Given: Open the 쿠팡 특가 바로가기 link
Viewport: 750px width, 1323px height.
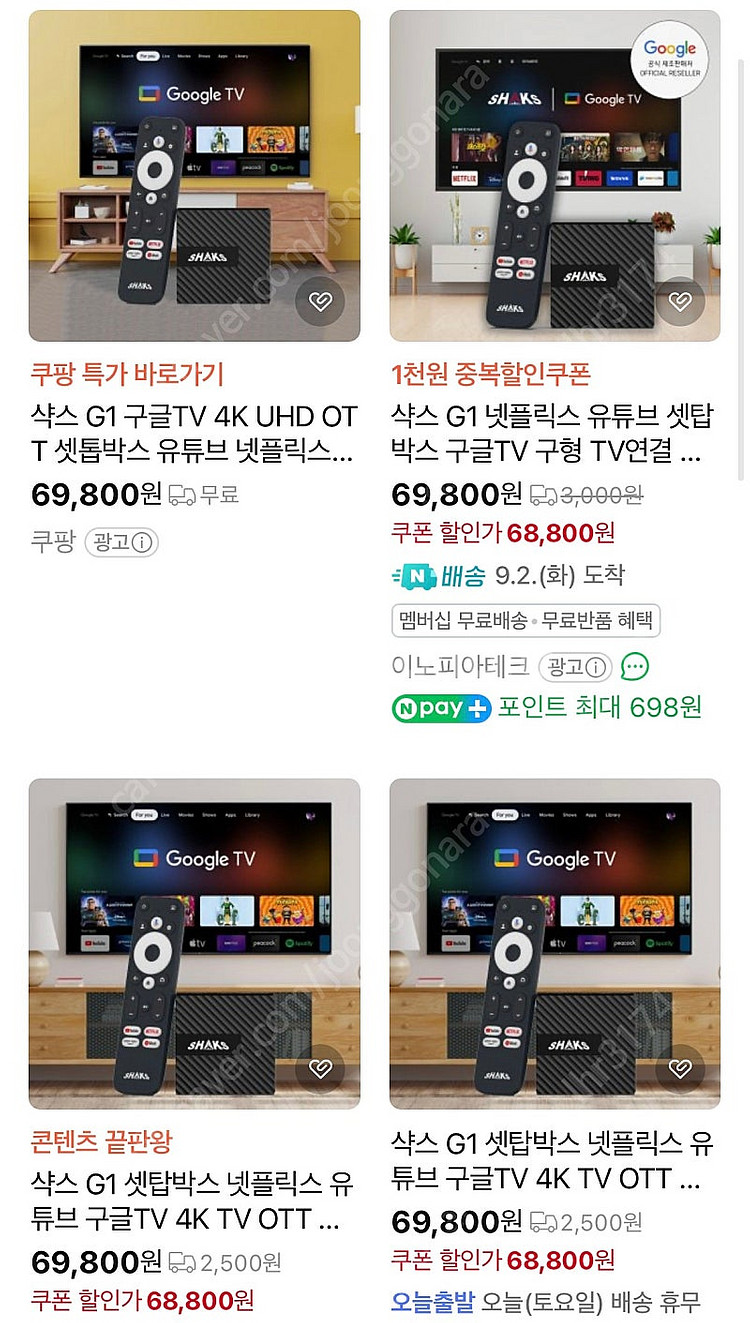Looking at the screenshot, I should (128, 371).
